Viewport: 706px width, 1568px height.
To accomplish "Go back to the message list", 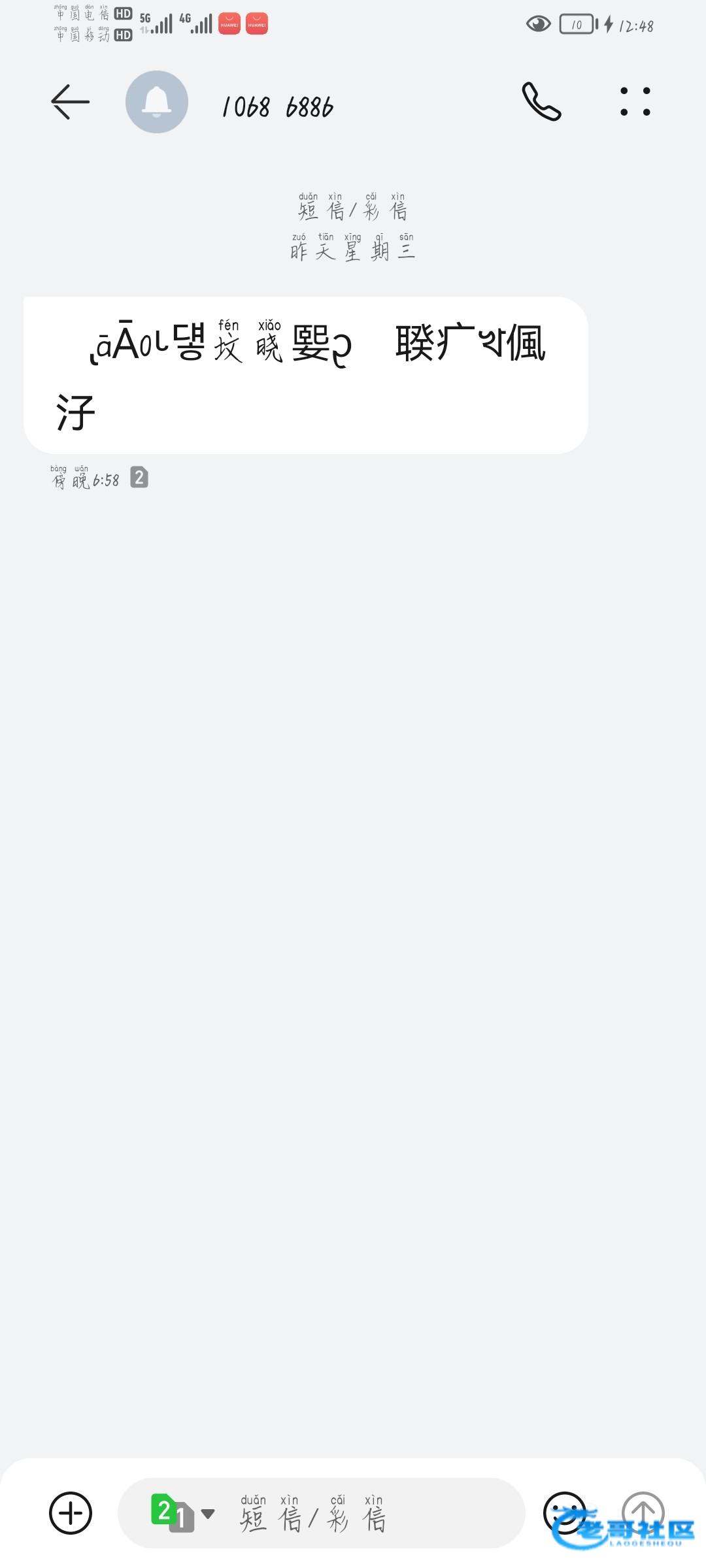I will pos(70,102).
